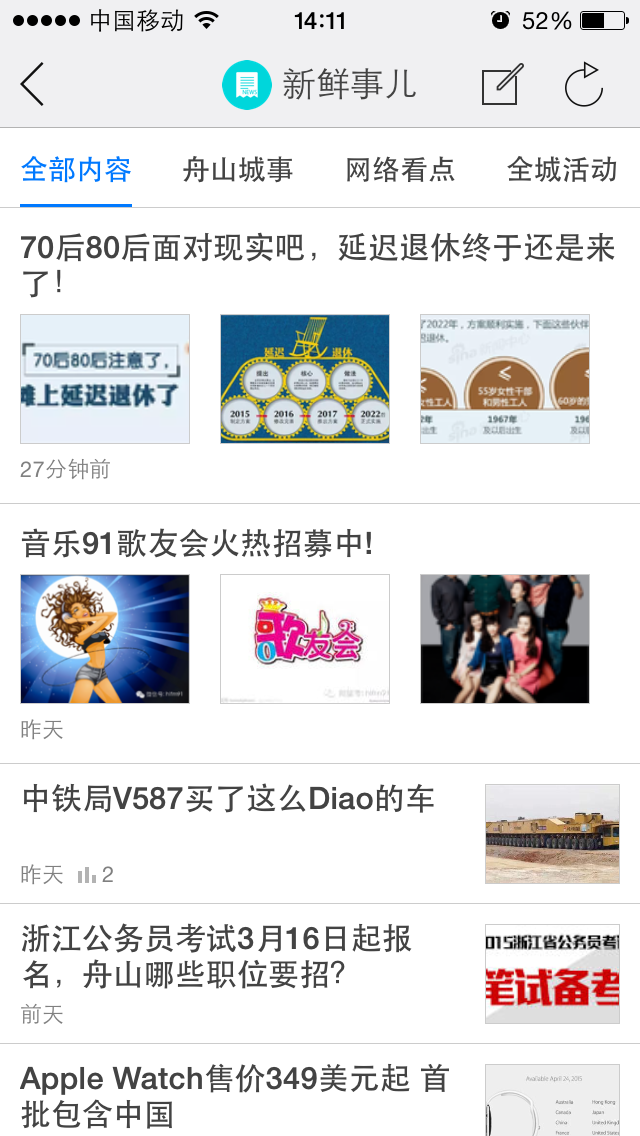Image resolution: width=640 pixels, height=1136 pixels.
Task: Open the 网络看点 tab
Action: (x=400, y=170)
